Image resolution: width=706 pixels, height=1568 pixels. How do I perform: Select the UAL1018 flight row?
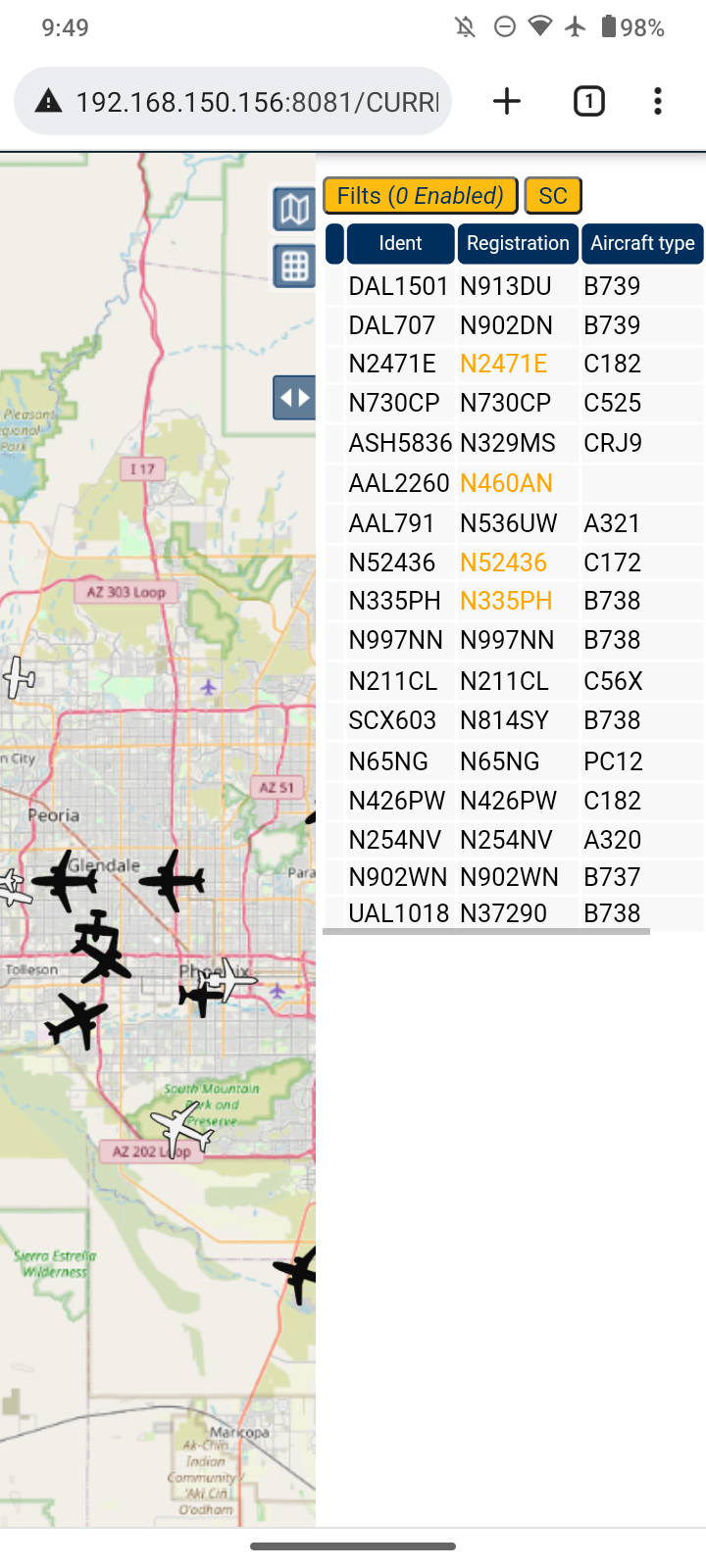tap(515, 913)
